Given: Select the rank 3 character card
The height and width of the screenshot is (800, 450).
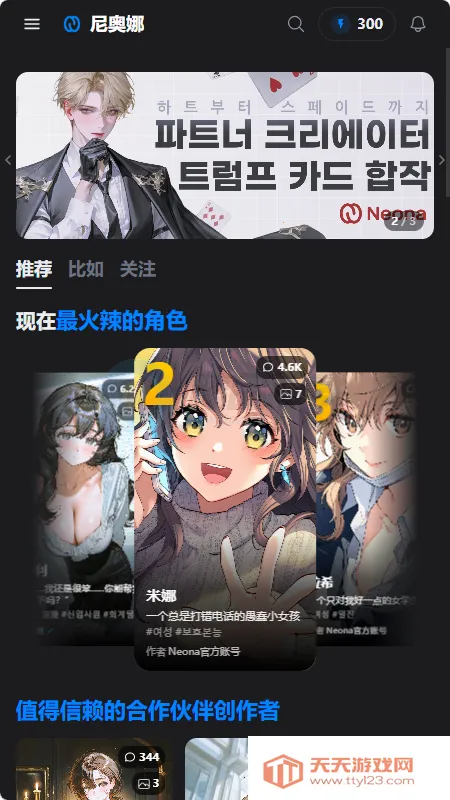Looking at the screenshot, I should tap(366, 509).
